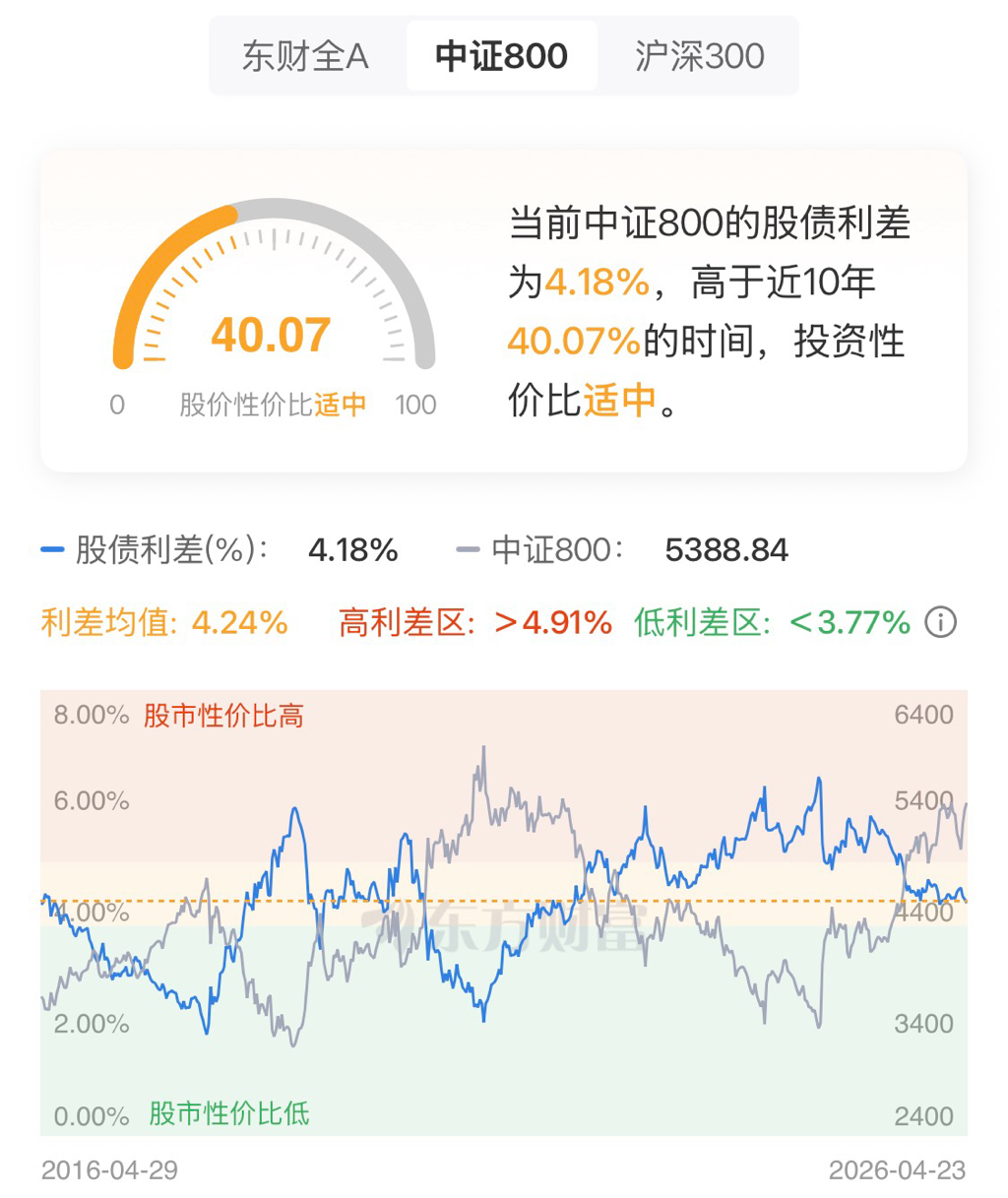Screen dimensions: 1008x1198
Task: Switch to the 沪深300 tab
Action: tap(699, 56)
